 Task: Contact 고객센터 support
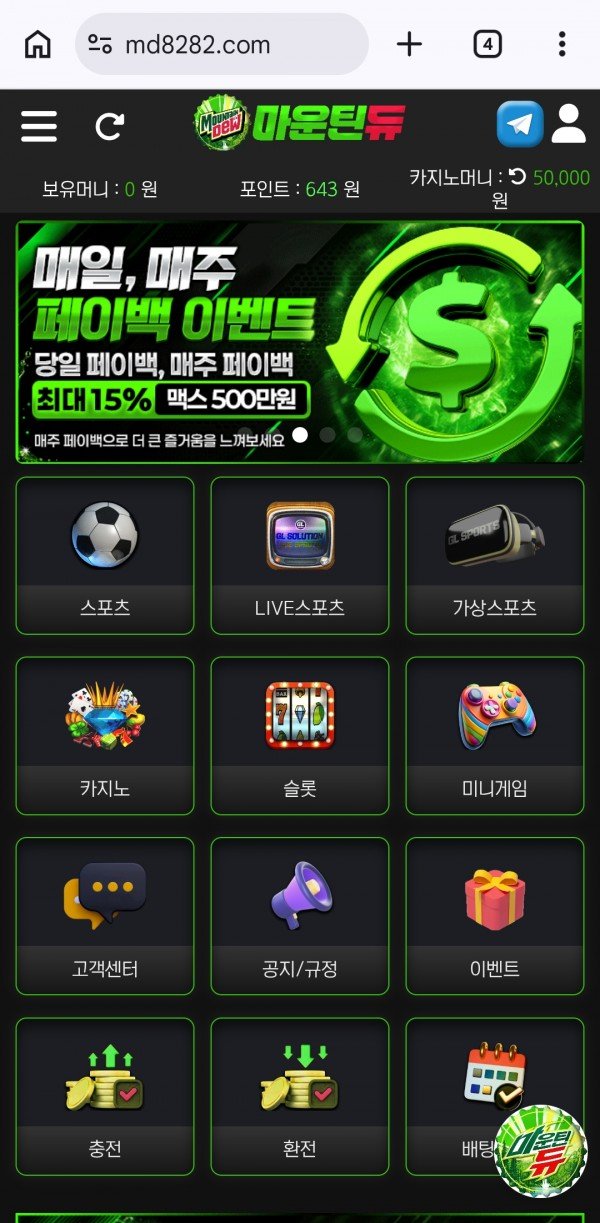tap(105, 915)
